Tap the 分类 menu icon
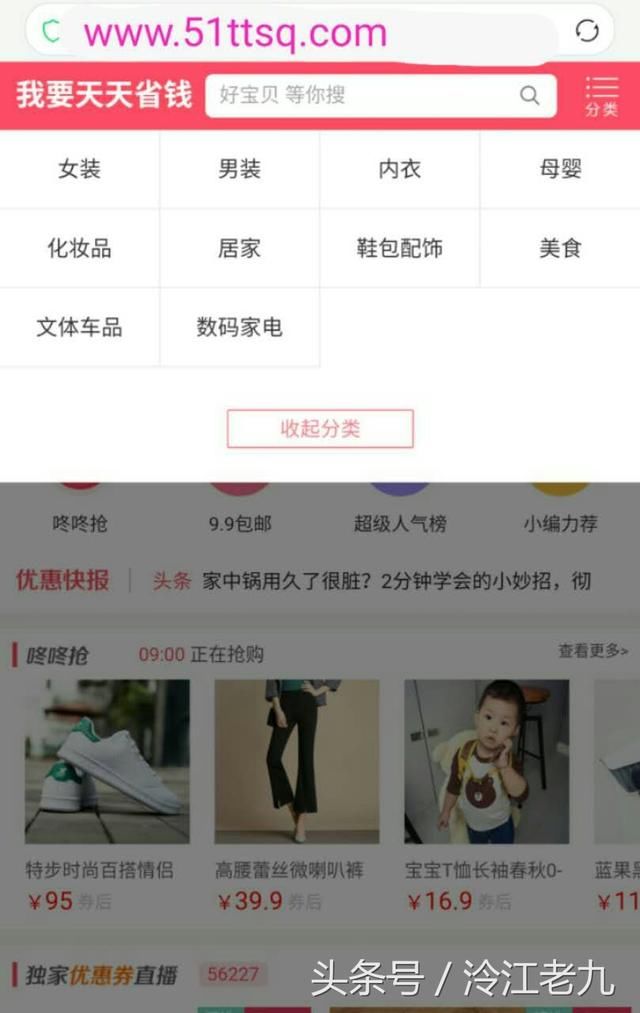The width and height of the screenshot is (640, 1013). pyautogui.click(x=601, y=96)
